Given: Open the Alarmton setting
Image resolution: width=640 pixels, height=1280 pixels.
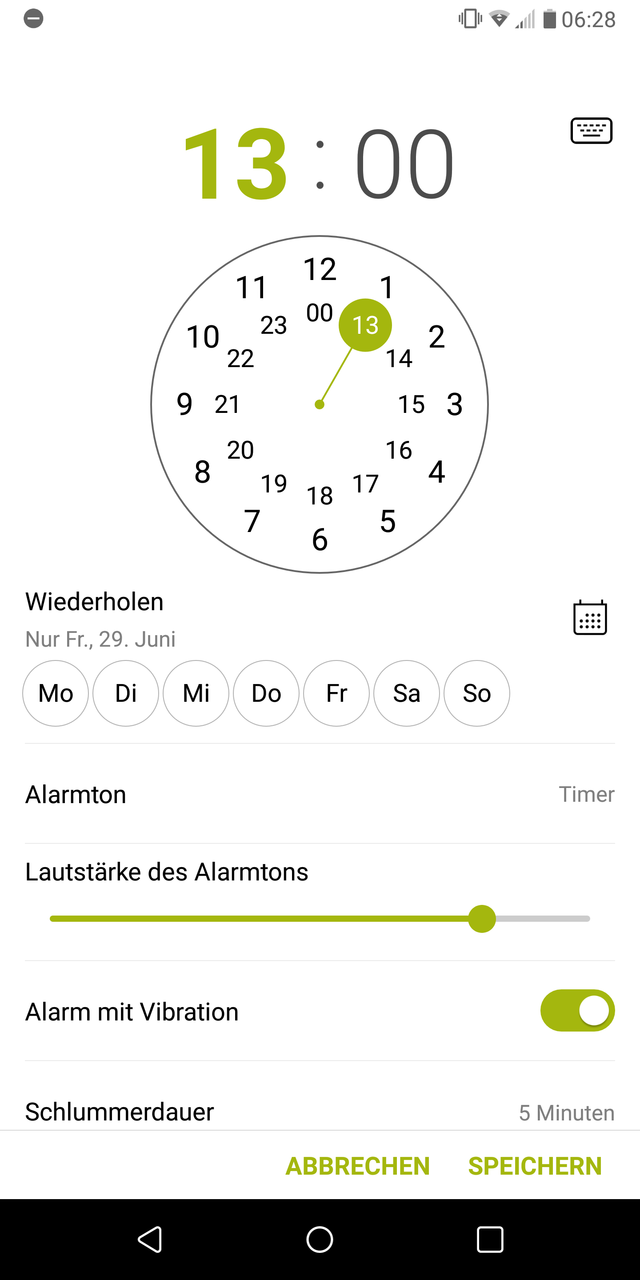Looking at the screenshot, I should click(320, 795).
